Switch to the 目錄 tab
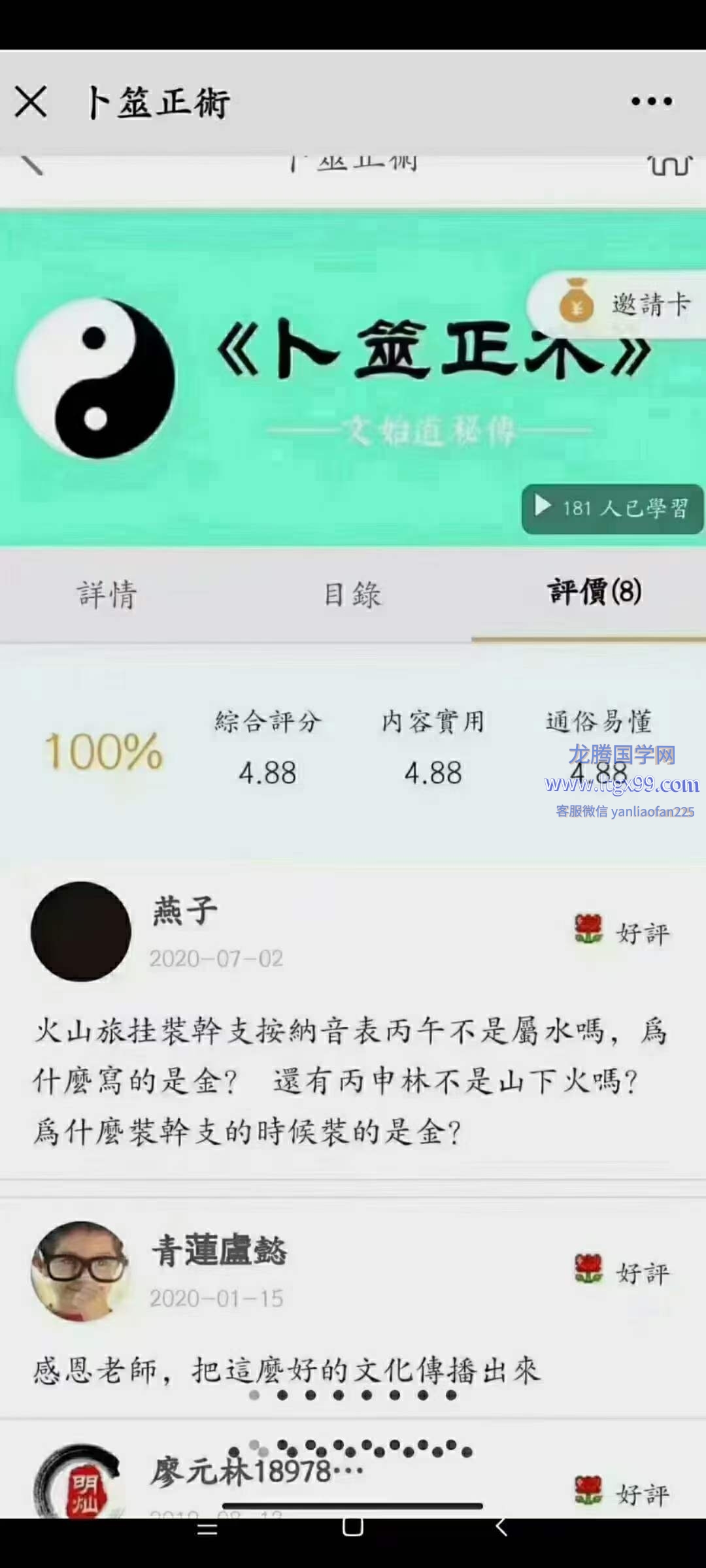The width and height of the screenshot is (706, 1568). coord(352,595)
